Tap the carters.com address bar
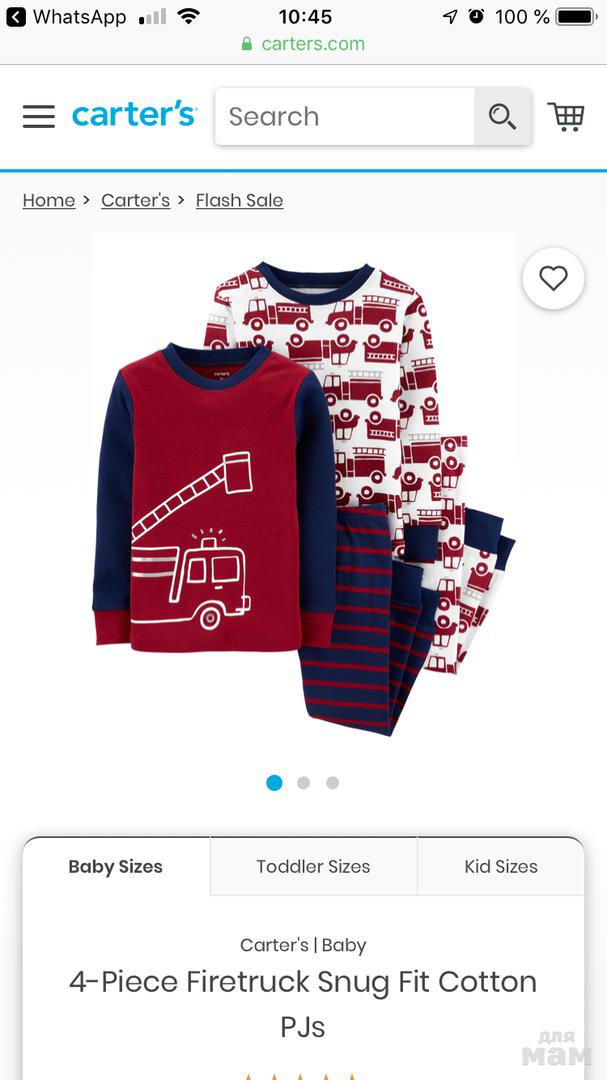The width and height of the screenshot is (607, 1080). coord(303,44)
